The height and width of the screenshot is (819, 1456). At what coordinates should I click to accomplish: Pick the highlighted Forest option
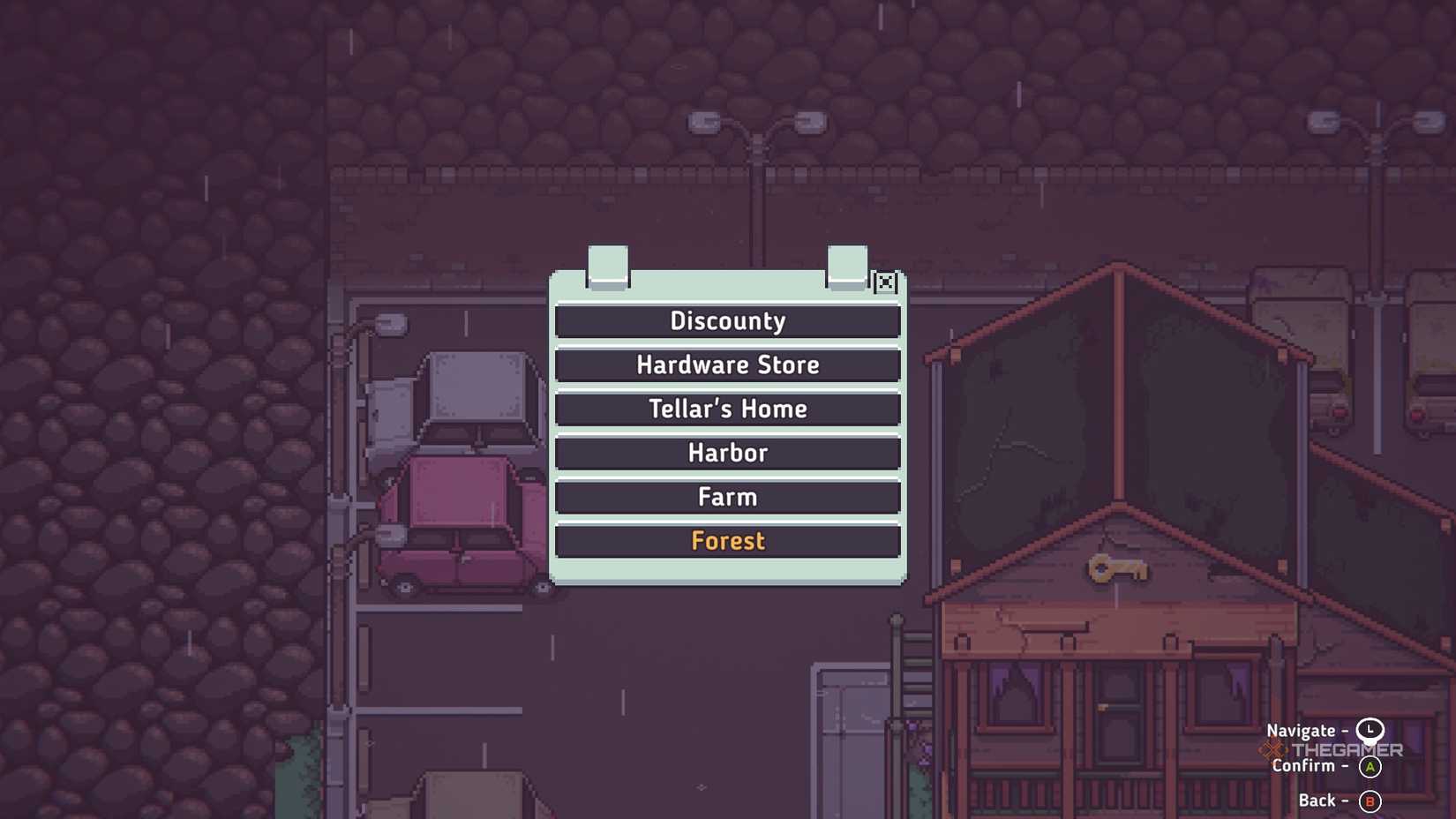tap(727, 541)
